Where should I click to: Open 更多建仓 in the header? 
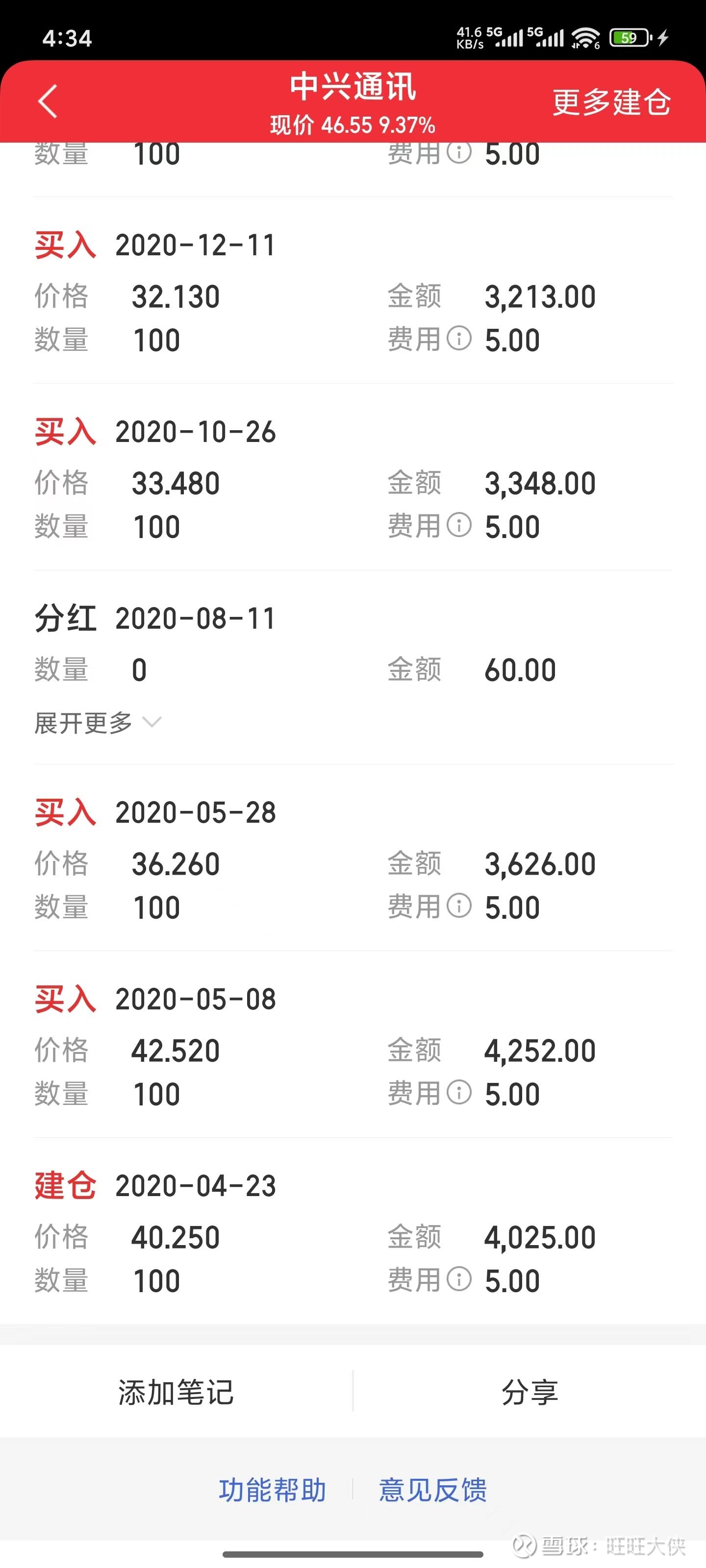click(x=611, y=101)
